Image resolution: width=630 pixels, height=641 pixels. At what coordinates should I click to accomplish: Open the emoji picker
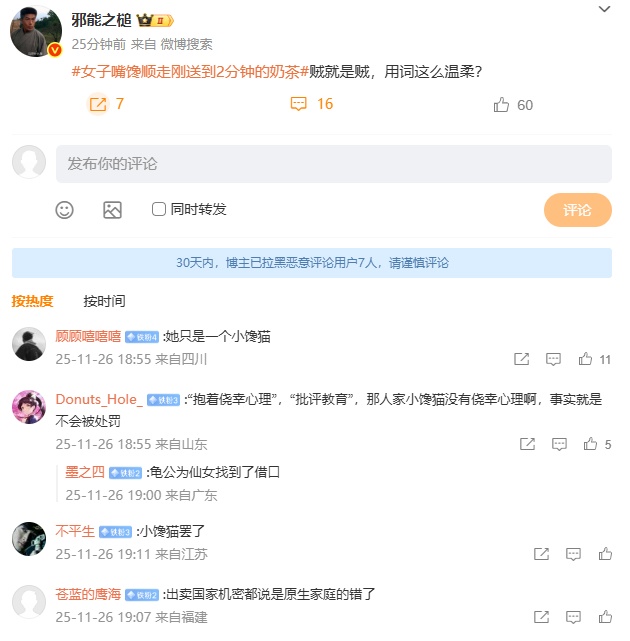tap(64, 209)
